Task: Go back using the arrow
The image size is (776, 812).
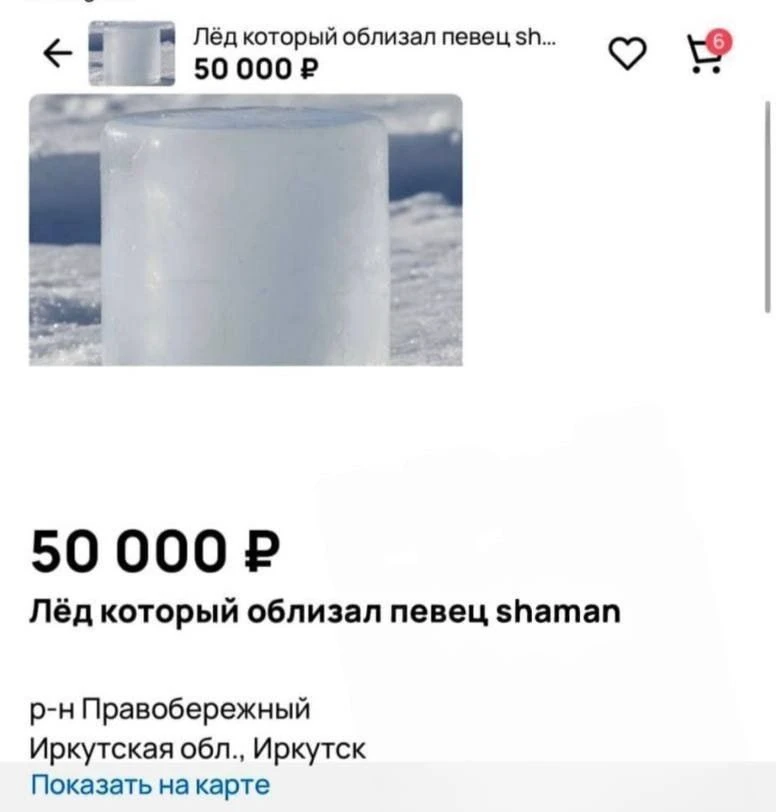Action: click(x=59, y=54)
